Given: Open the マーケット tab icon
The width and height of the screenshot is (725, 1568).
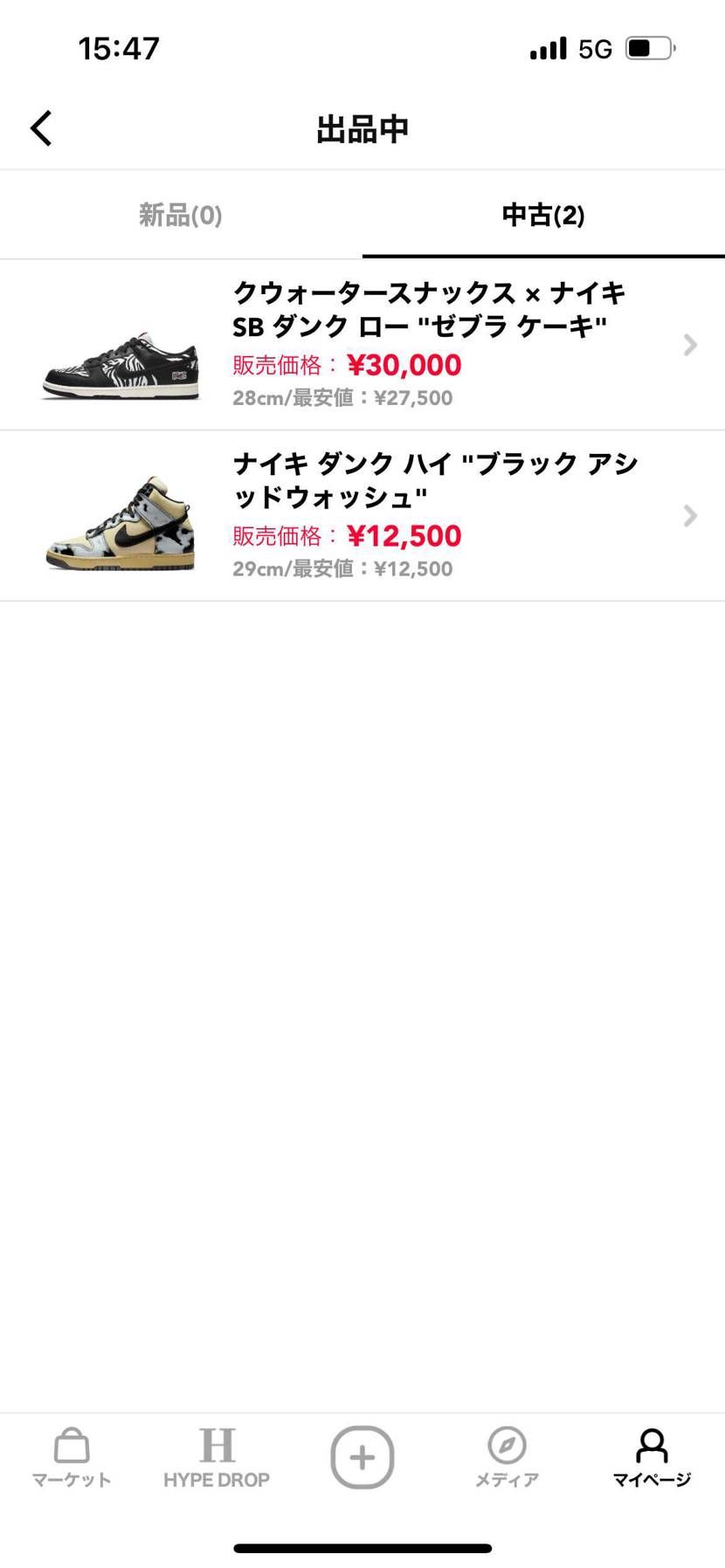Looking at the screenshot, I should click(71, 1456).
